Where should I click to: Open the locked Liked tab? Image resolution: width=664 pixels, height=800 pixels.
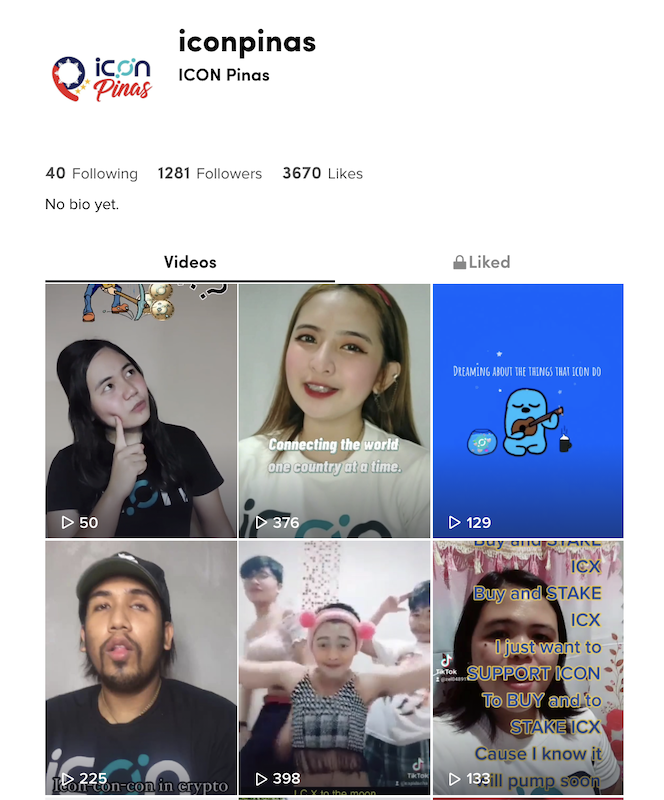point(481,262)
